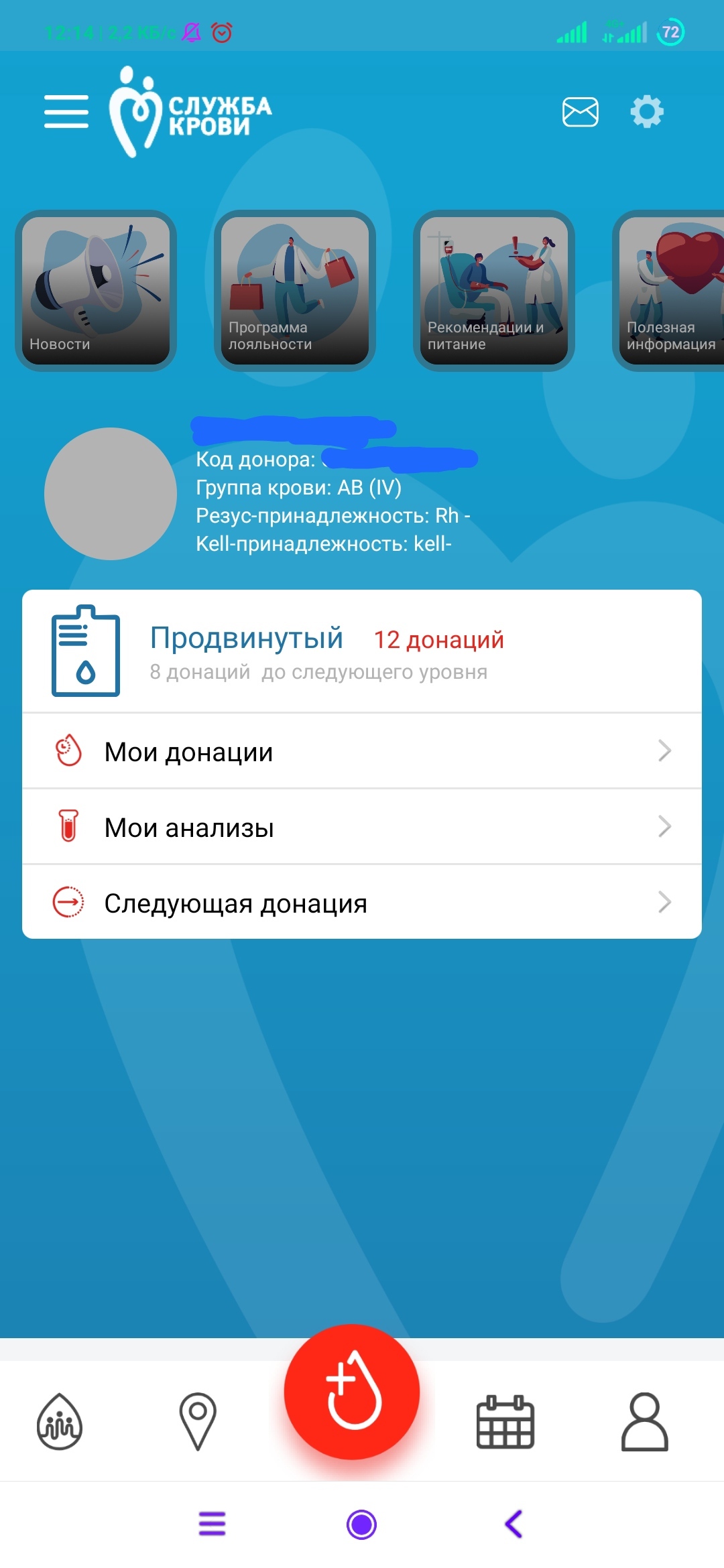Switch to the map location pin tab
Viewport: 724px width, 1568px height.
point(198,1421)
